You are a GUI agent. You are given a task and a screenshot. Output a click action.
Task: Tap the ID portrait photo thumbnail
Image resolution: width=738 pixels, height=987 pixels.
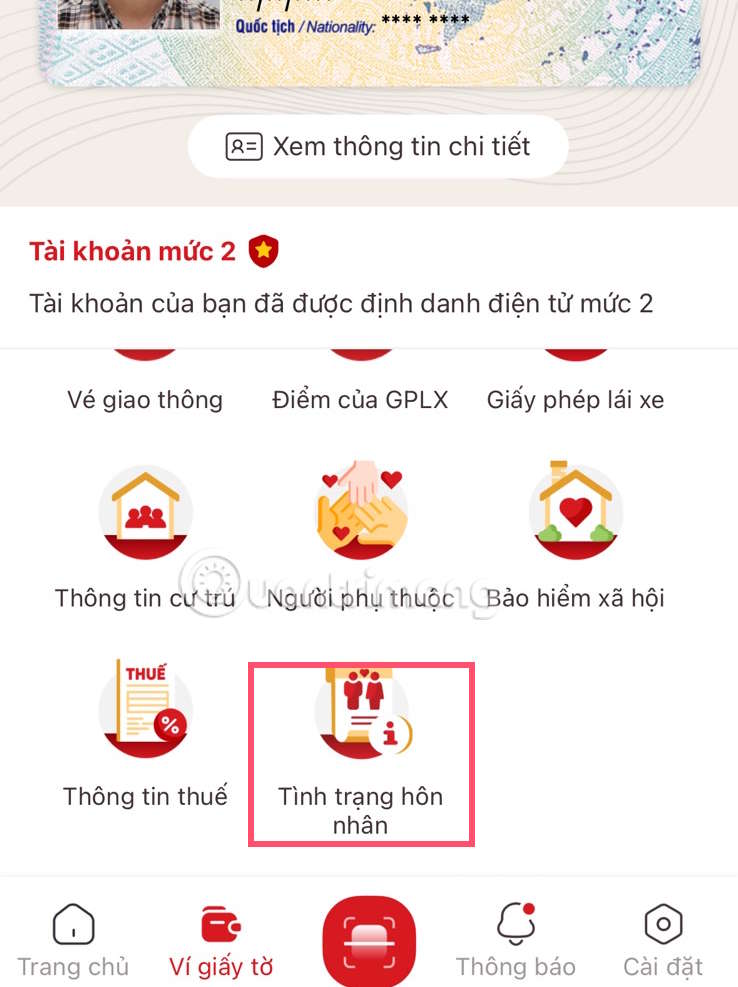coord(137,12)
